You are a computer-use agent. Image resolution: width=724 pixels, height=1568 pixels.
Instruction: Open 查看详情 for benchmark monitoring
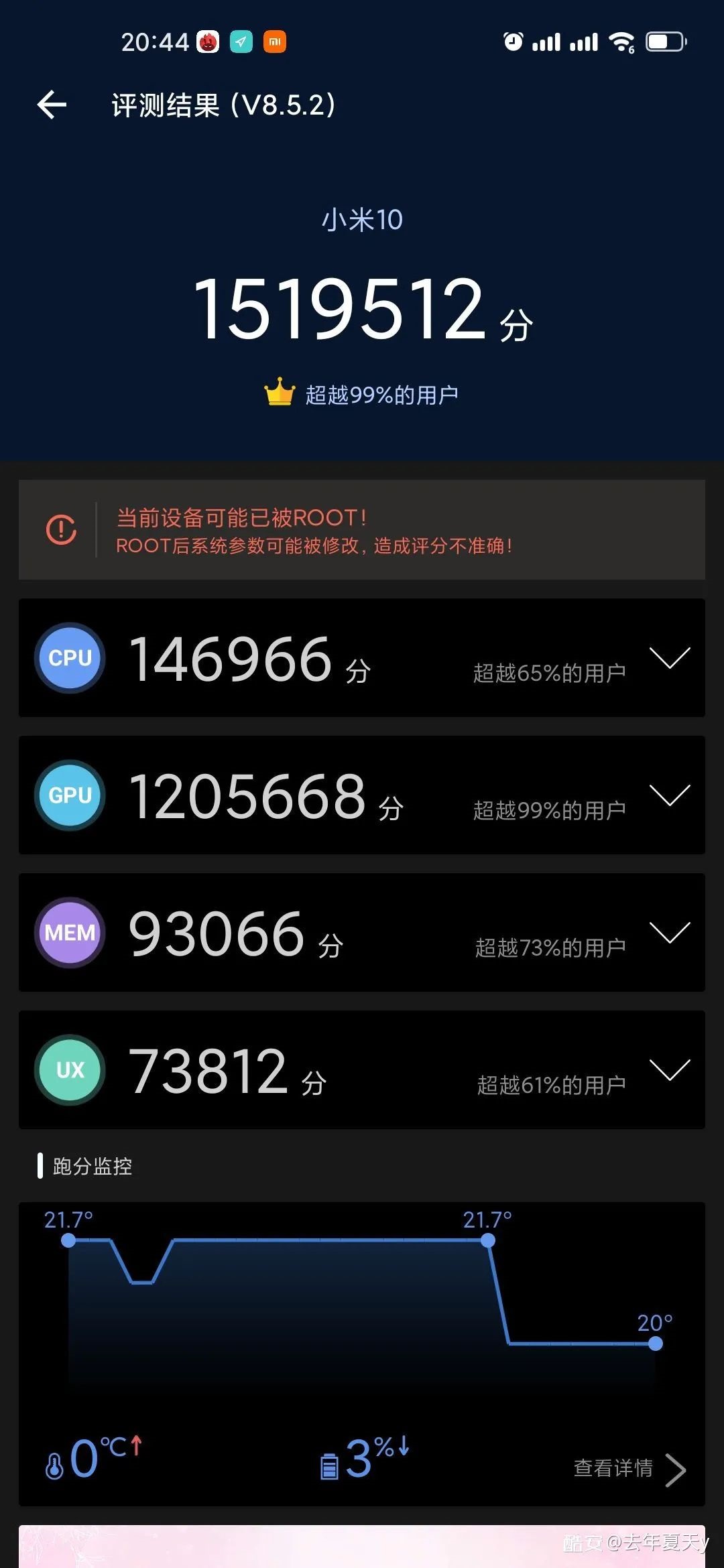click(x=629, y=1468)
